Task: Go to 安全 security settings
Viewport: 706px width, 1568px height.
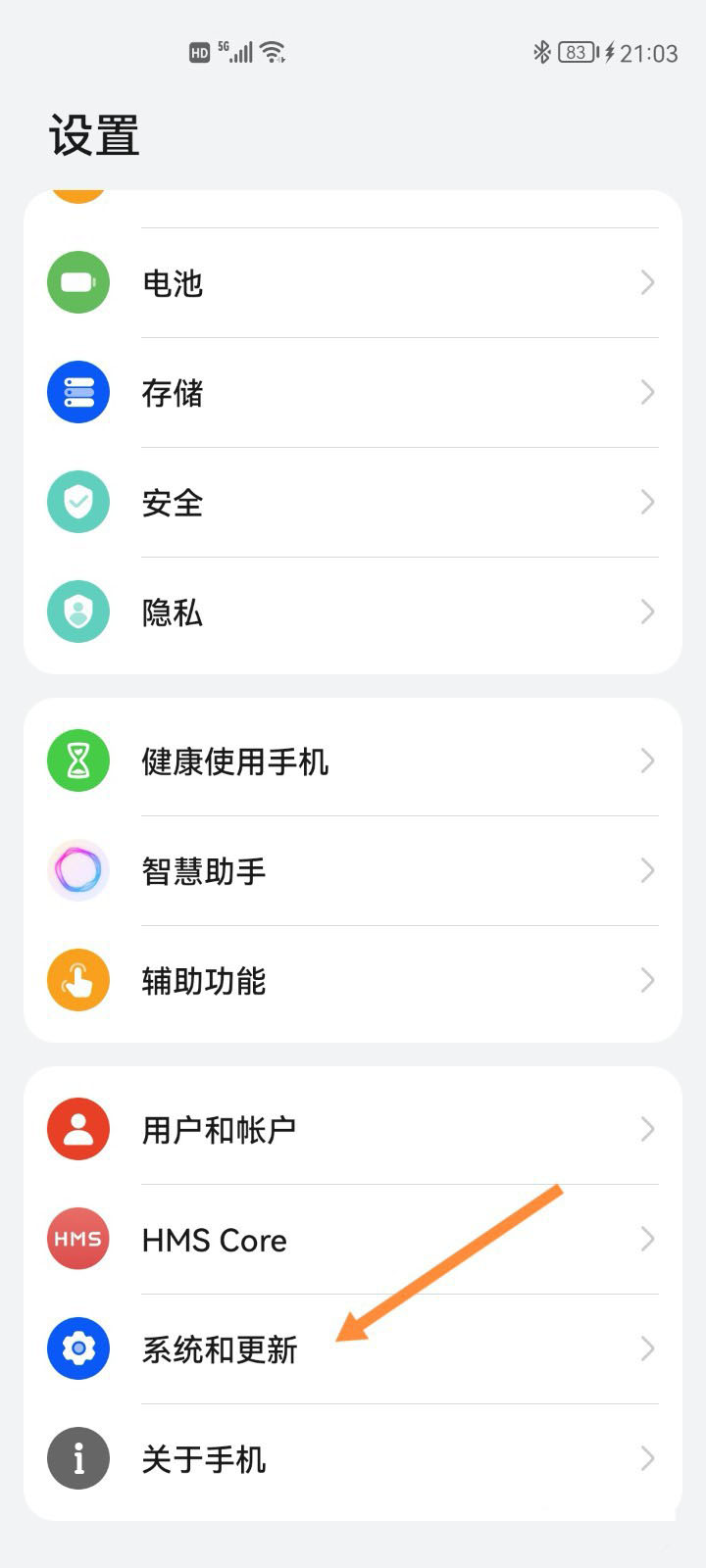Action: point(353,503)
